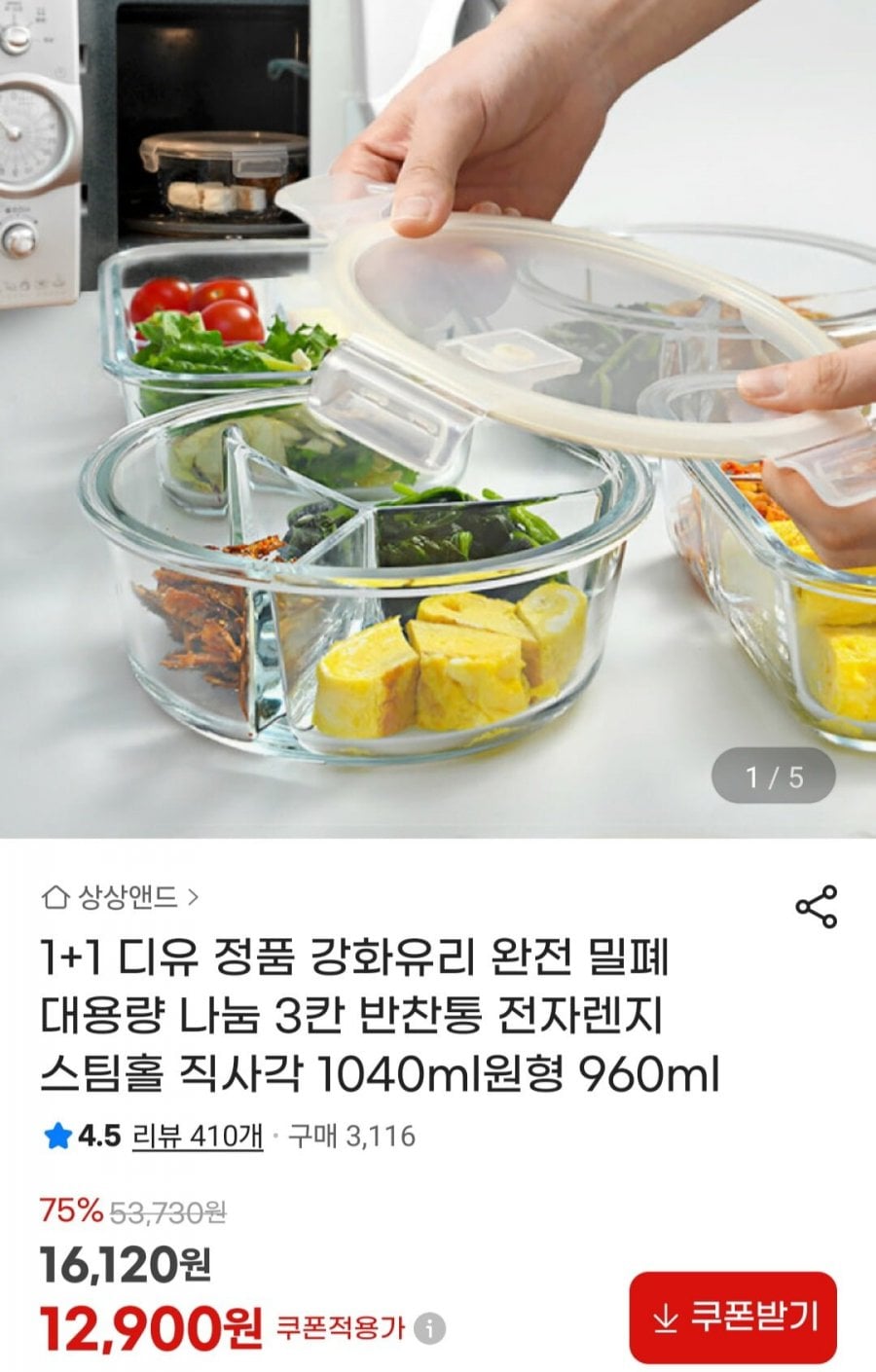The height and width of the screenshot is (1372, 876).
Task: Open the product photo gallery
Action: (438, 418)
